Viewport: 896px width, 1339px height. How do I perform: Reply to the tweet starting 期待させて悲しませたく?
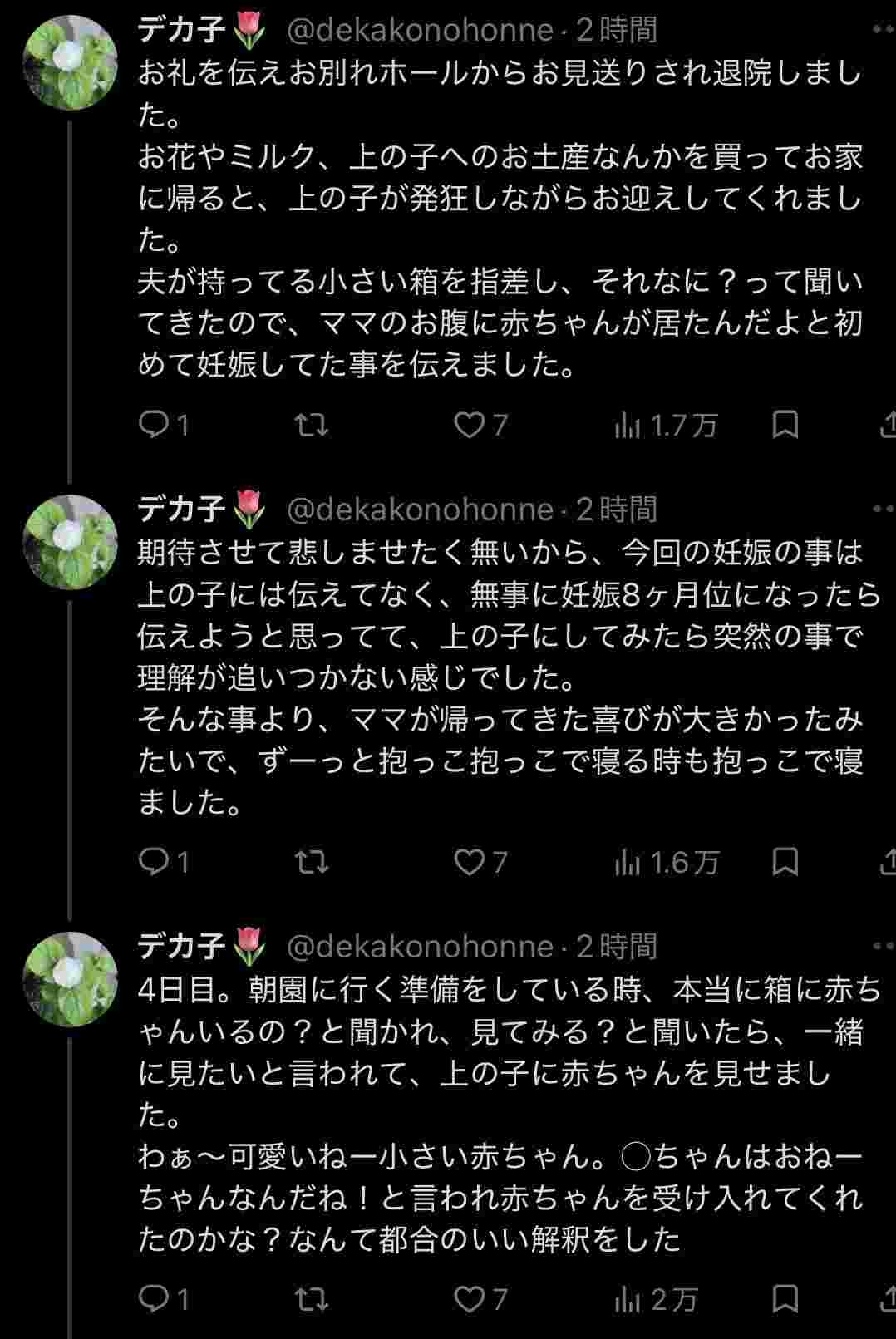point(154,862)
